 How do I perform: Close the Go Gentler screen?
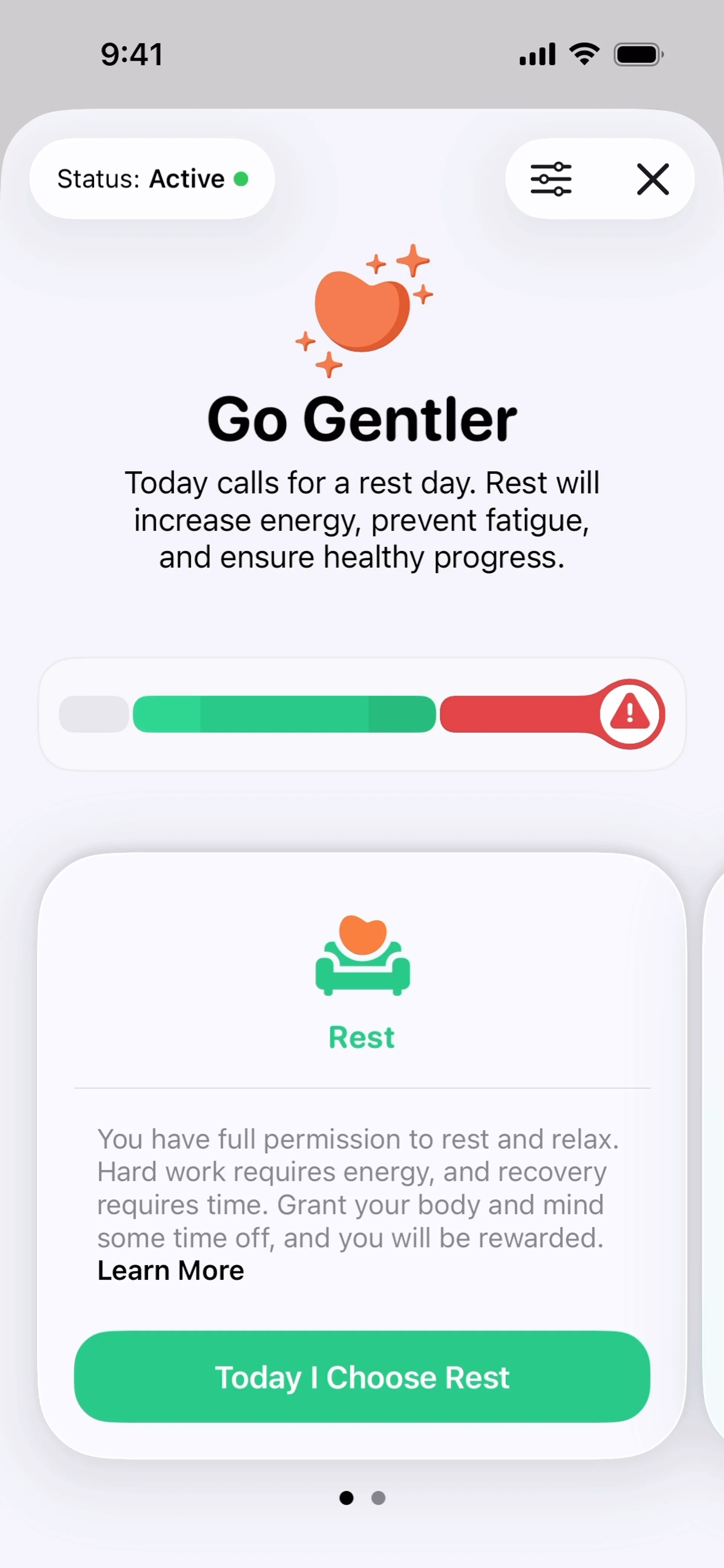point(653,179)
